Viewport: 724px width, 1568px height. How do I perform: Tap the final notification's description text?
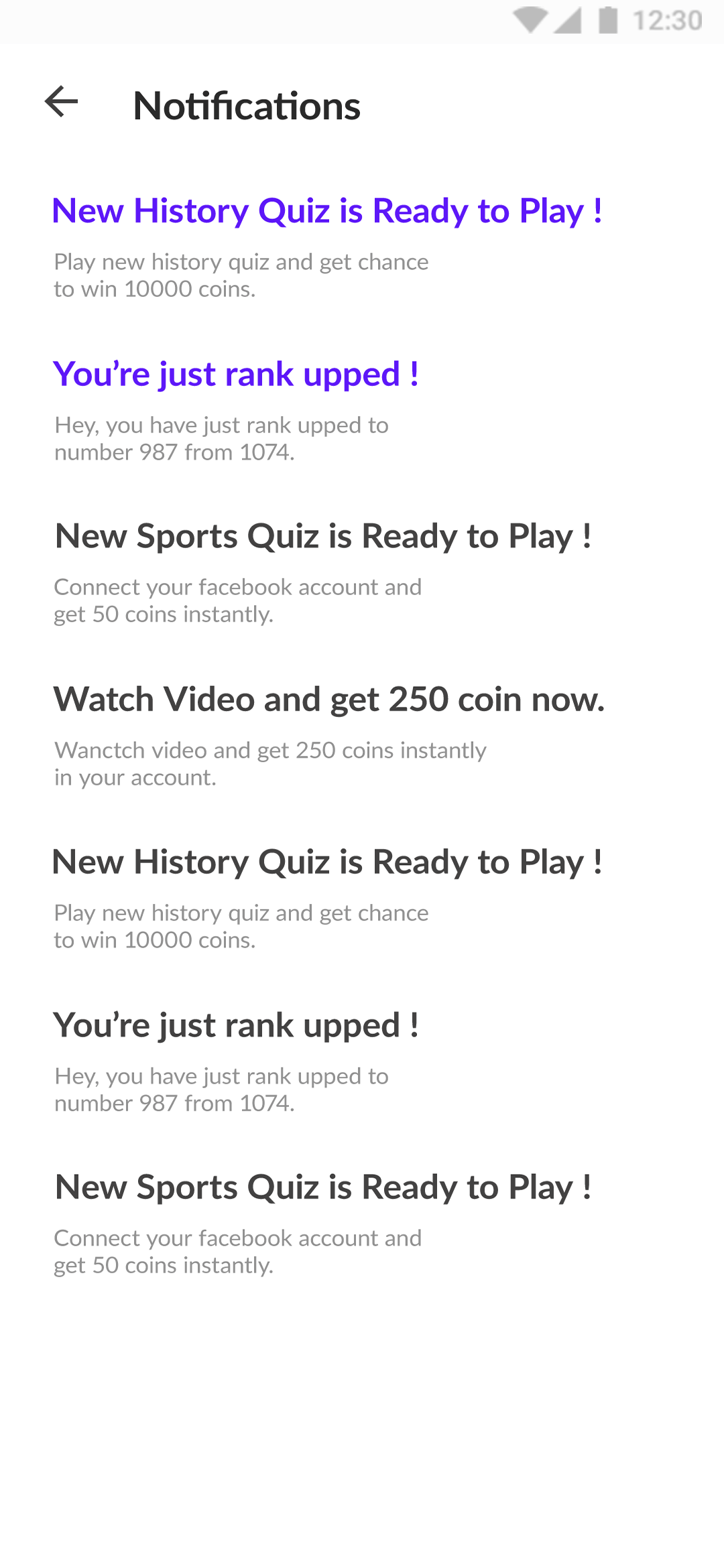point(238,1250)
